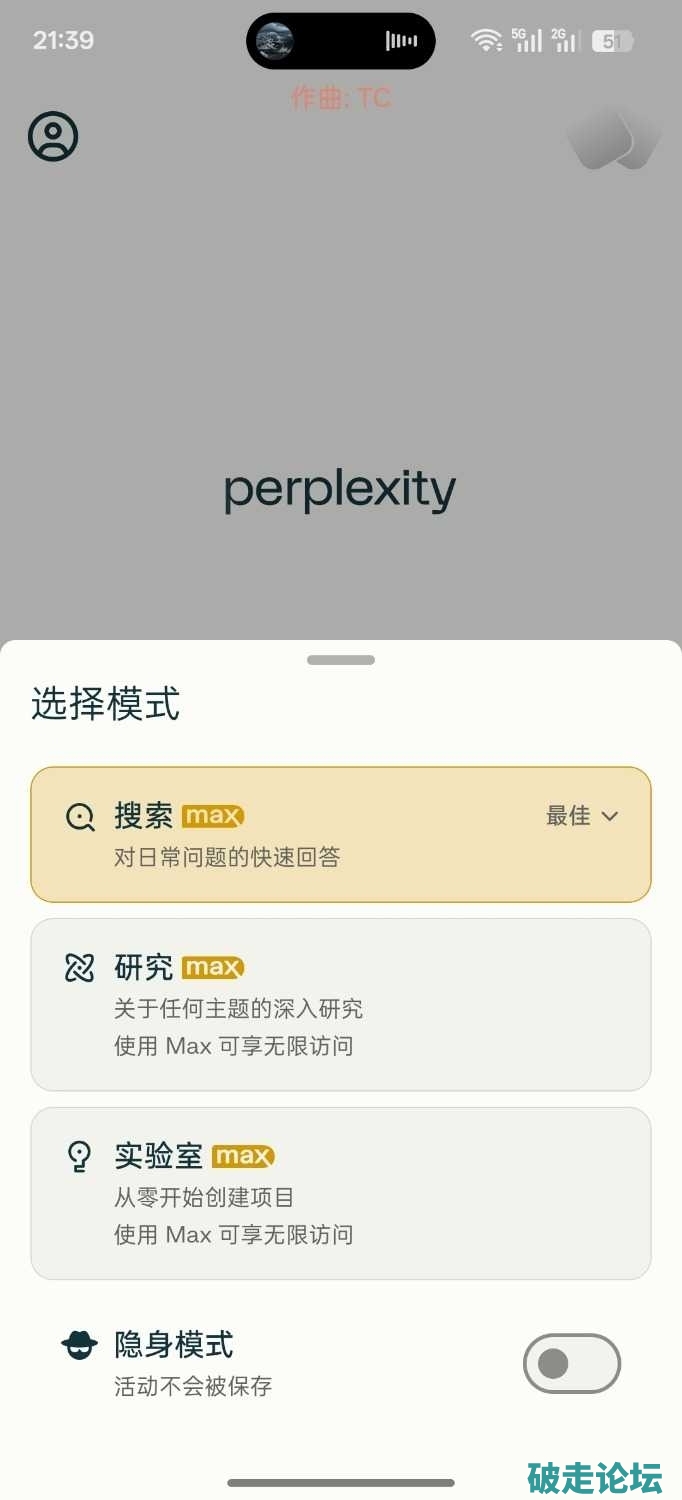Select the 研究 research mode
This screenshot has height=1500, width=682.
(340, 1005)
